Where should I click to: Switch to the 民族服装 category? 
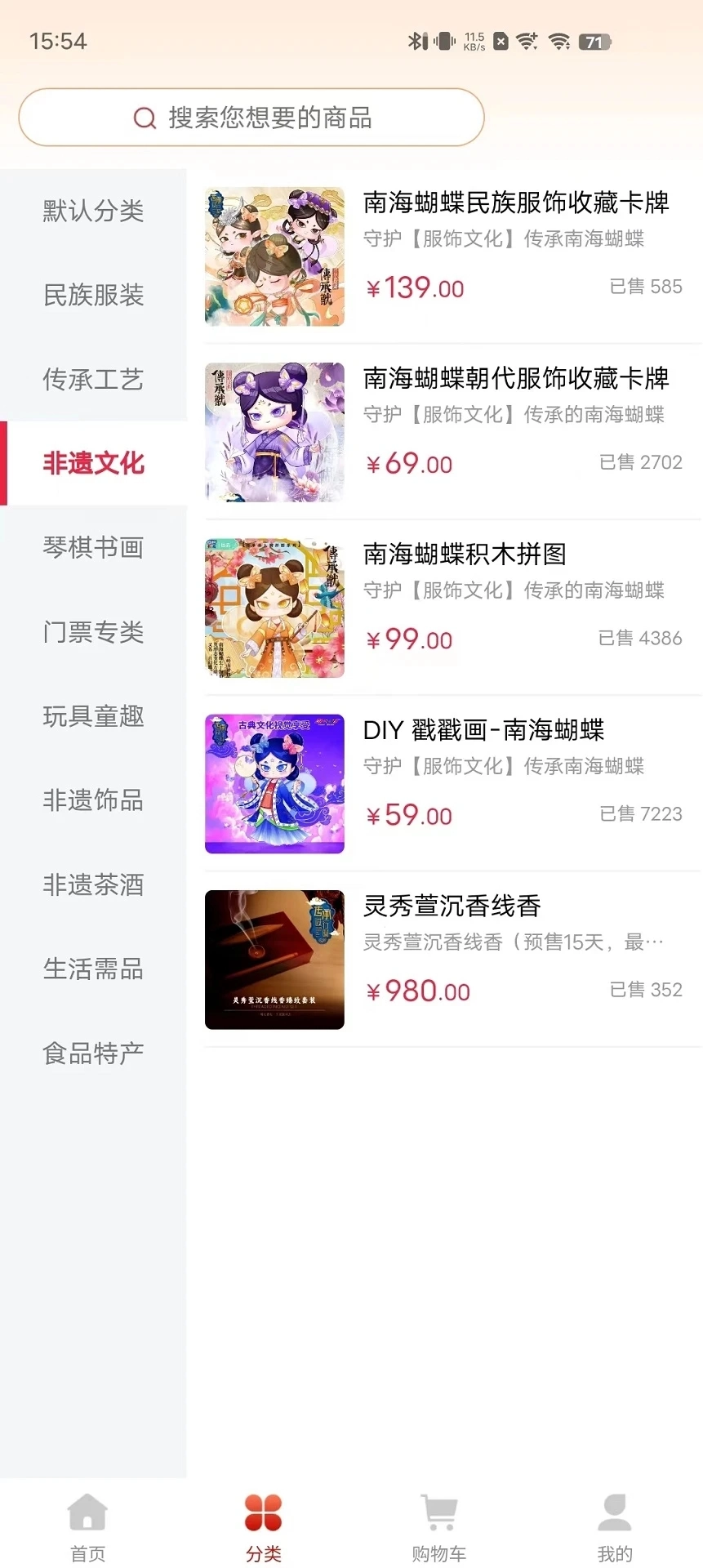92,296
